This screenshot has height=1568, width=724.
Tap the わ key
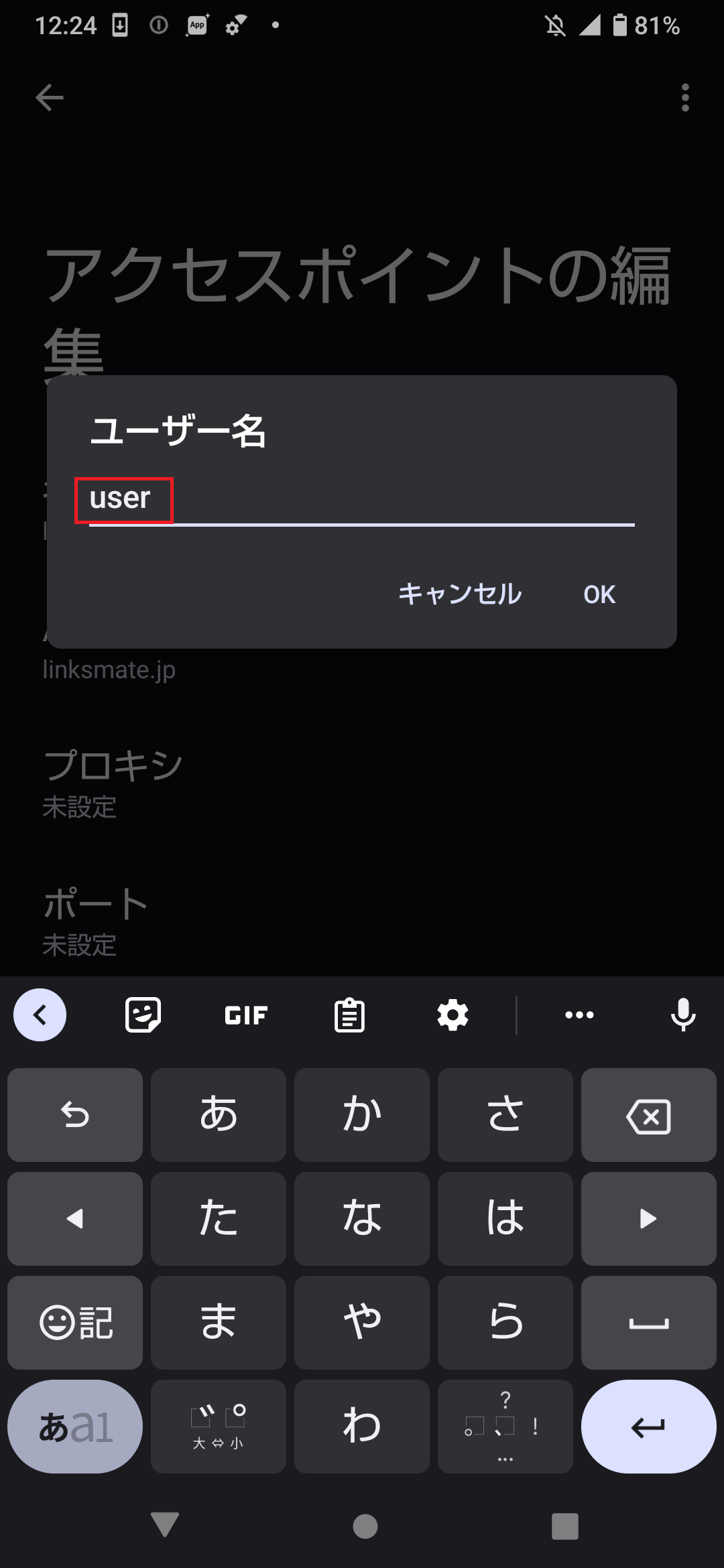click(362, 1427)
